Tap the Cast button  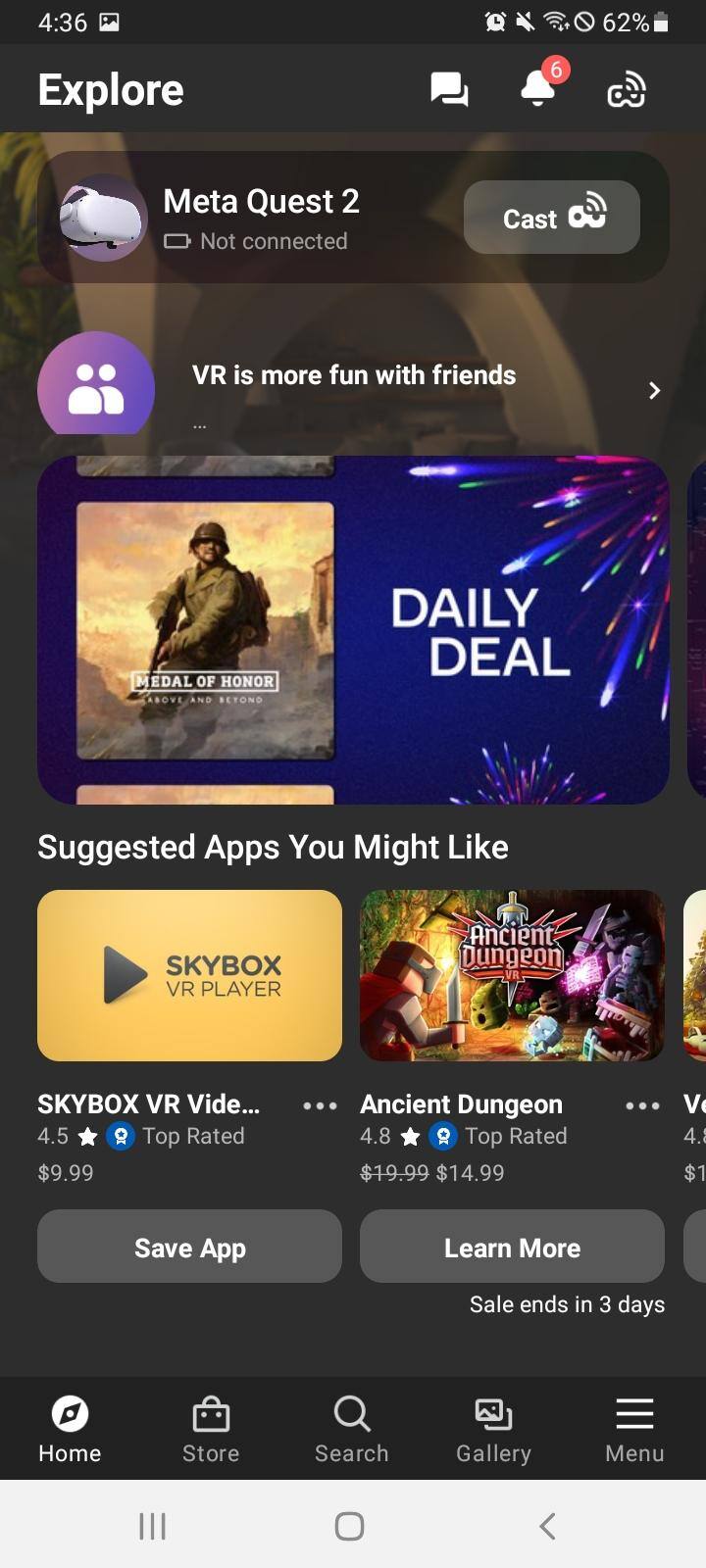click(552, 218)
